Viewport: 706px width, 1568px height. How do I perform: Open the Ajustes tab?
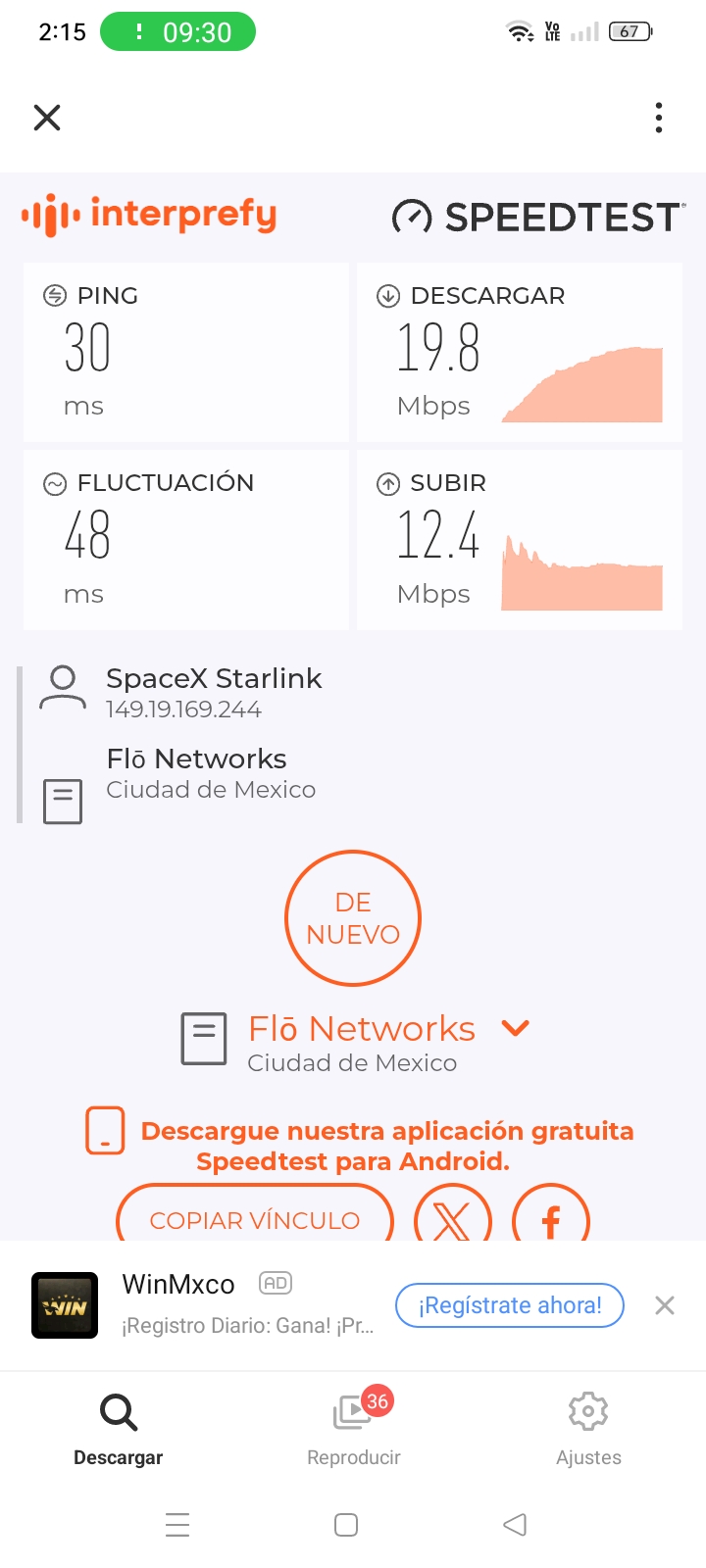588,1430
